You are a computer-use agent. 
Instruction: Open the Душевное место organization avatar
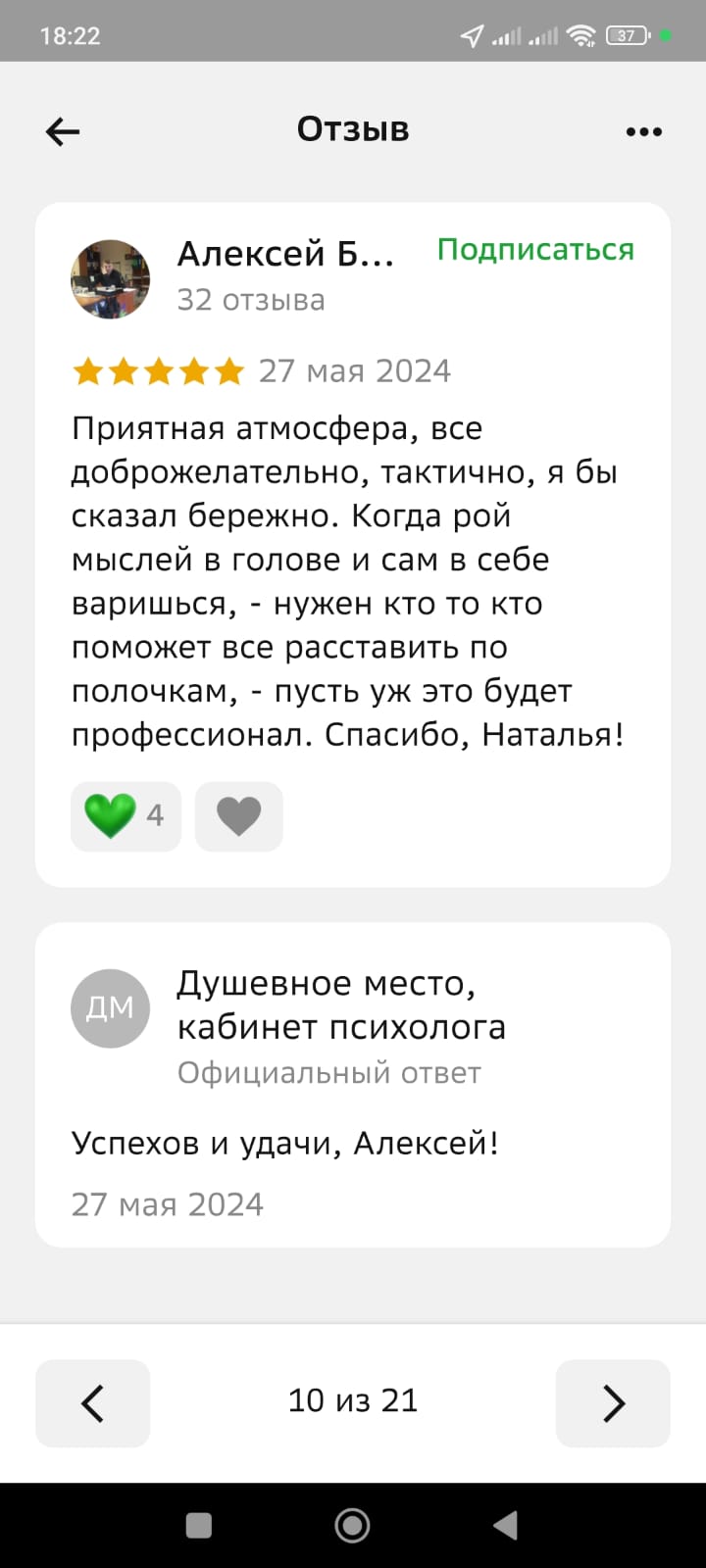(111, 1007)
